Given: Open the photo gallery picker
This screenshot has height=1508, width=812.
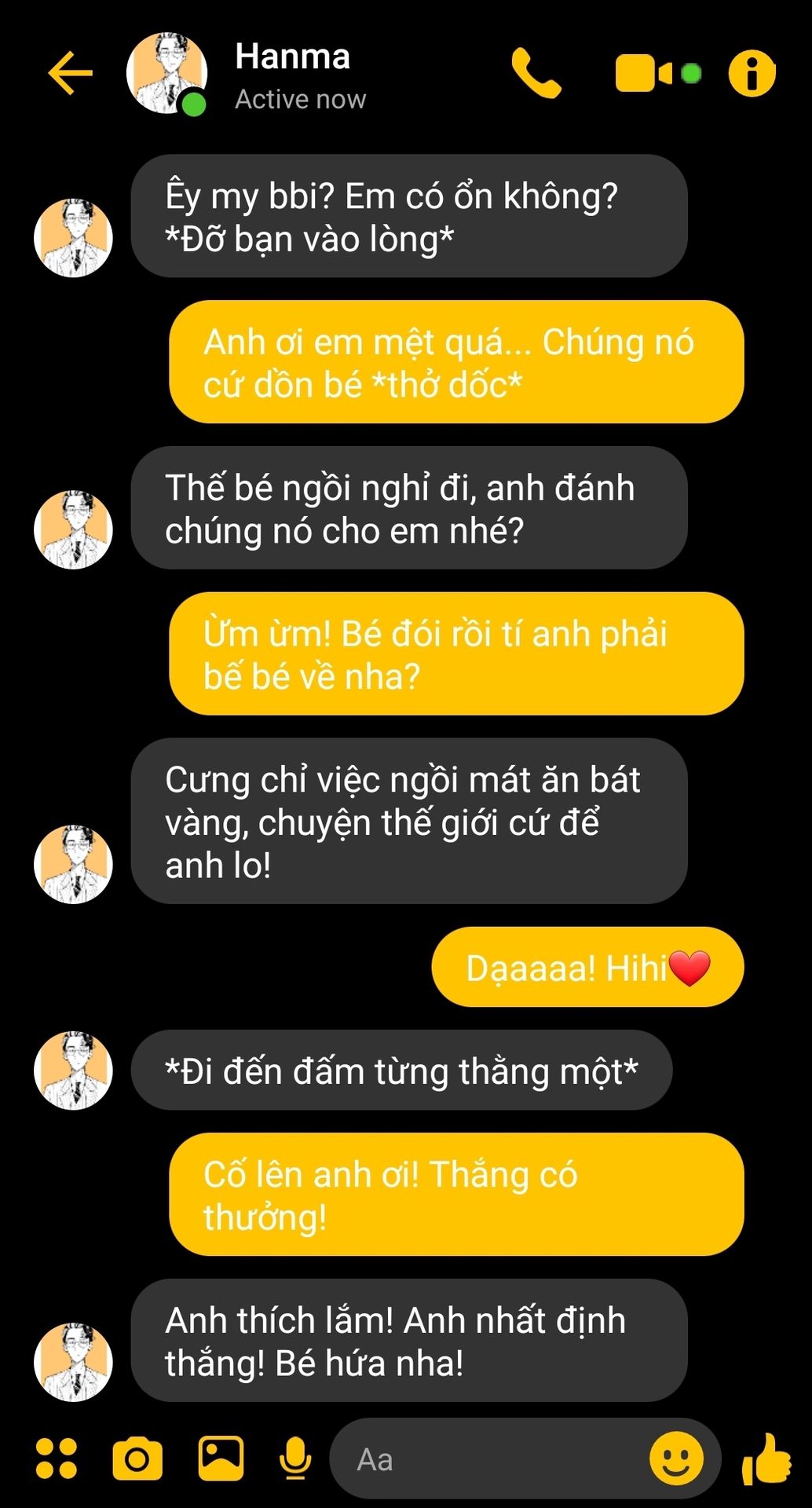Looking at the screenshot, I should (221, 1459).
